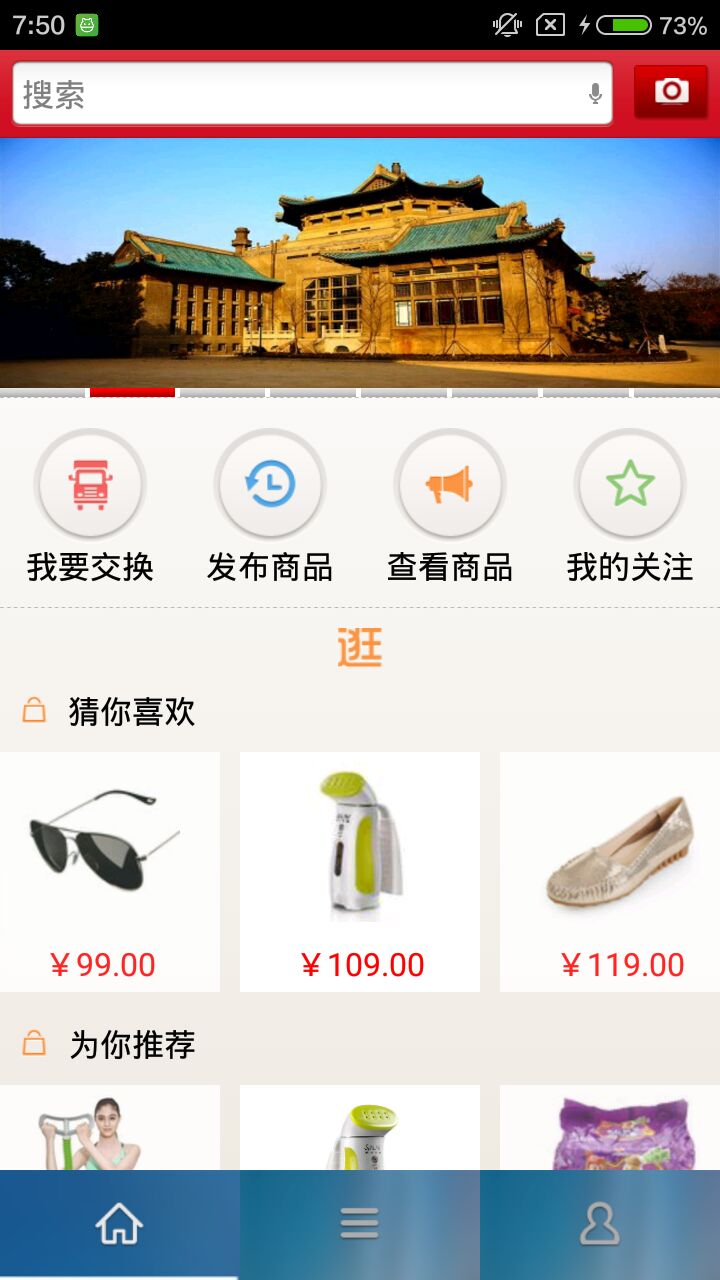Open the red camera search button
720x1280 pixels.
tap(671, 92)
